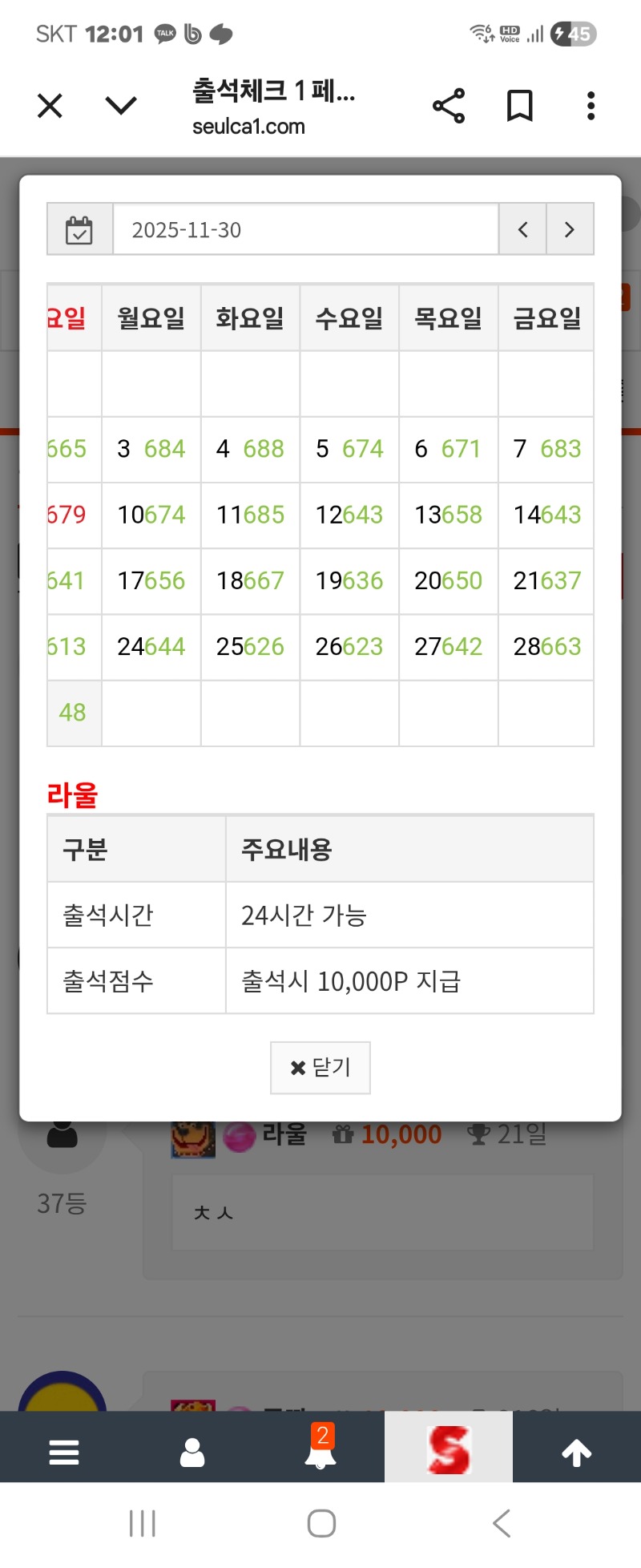Screen dimensions: 641x1568
Task: Expand the page title dropdown chevron
Action: tap(121, 106)
